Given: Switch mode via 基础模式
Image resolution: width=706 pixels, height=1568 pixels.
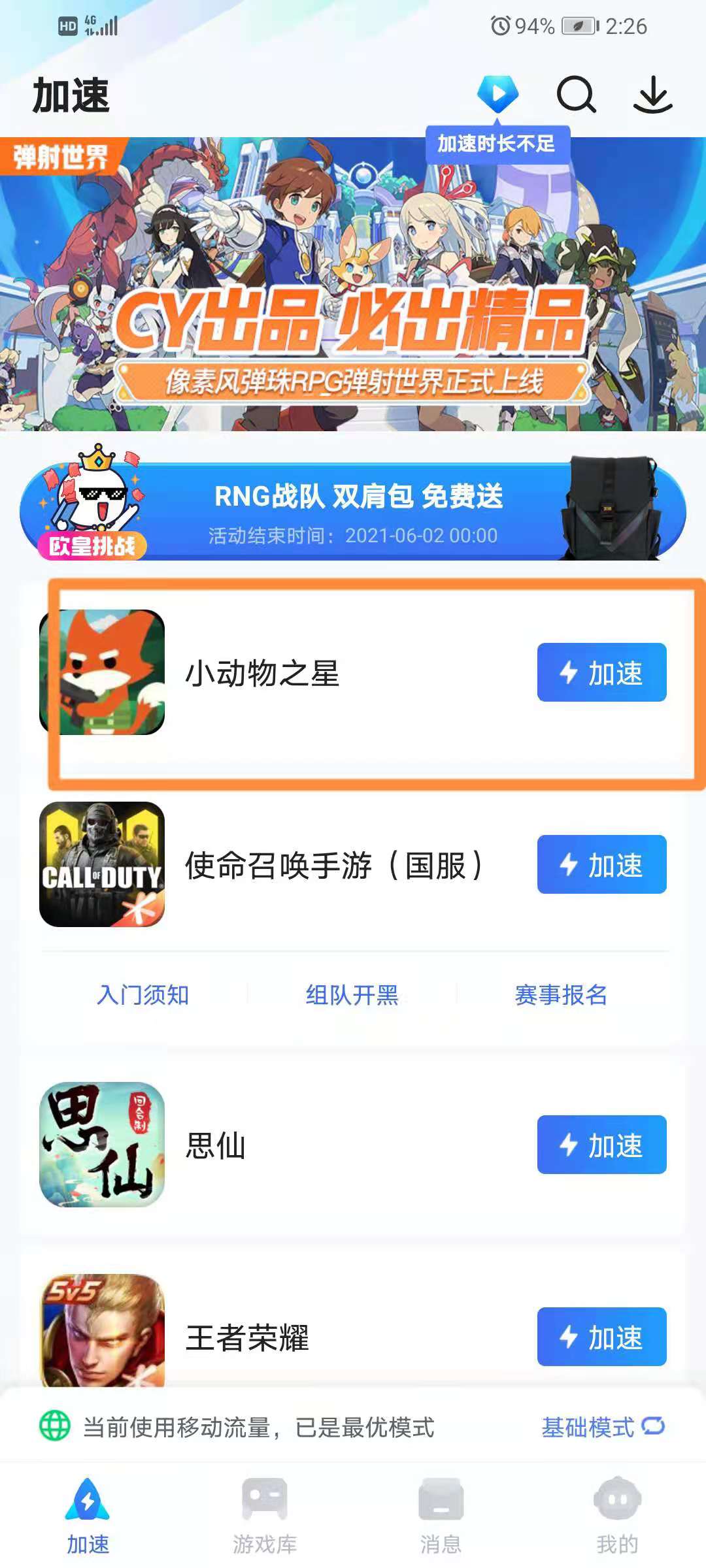Looking at the screenshot, I should [x=602, y=1427].
